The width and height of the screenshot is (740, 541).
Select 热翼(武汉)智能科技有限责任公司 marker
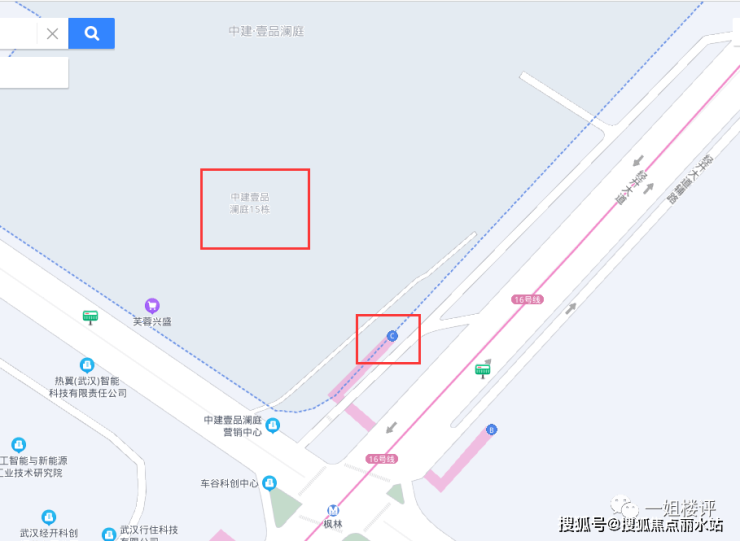88,365
